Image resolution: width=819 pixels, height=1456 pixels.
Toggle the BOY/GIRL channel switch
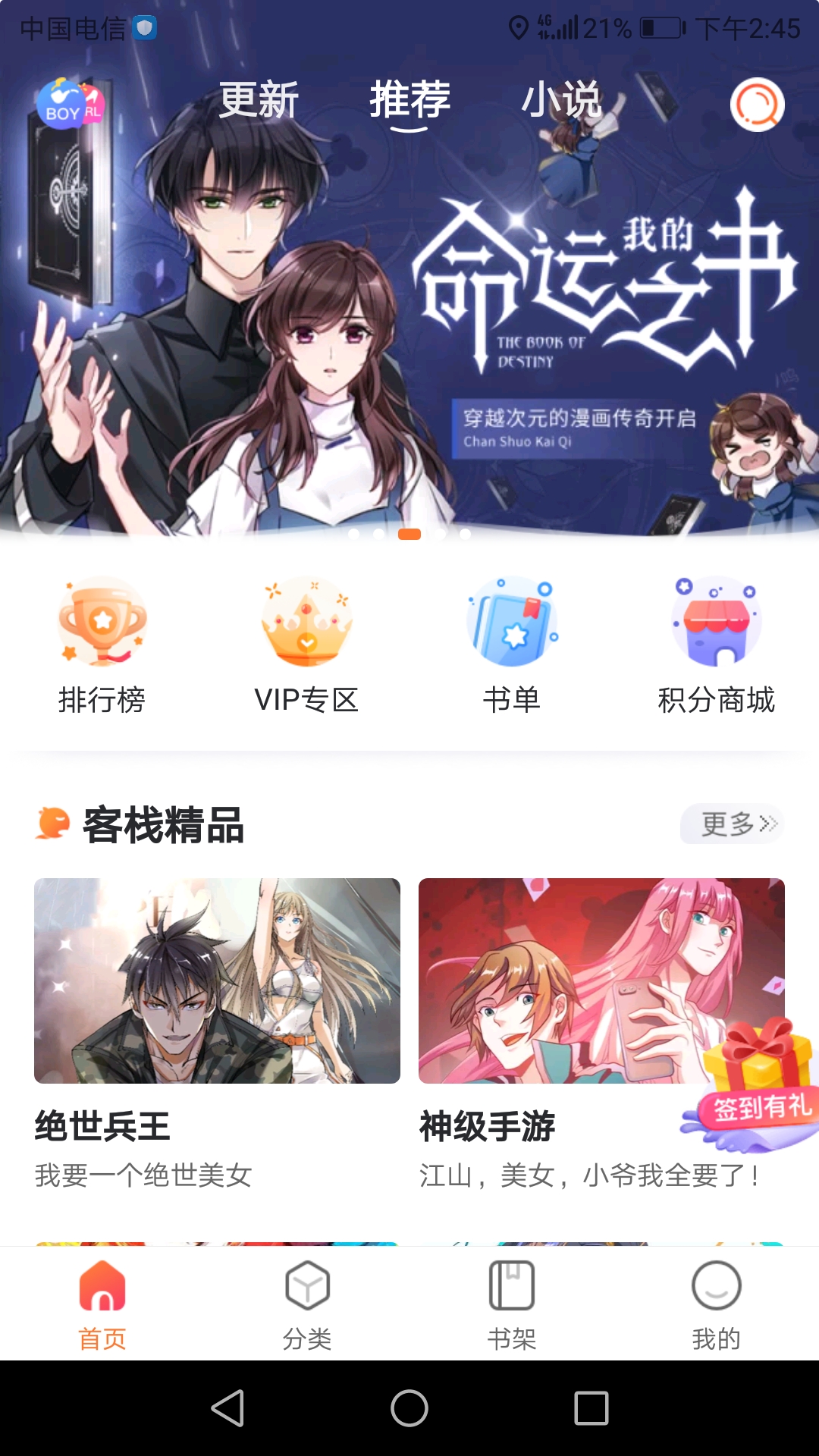click(x=70, y=105)
